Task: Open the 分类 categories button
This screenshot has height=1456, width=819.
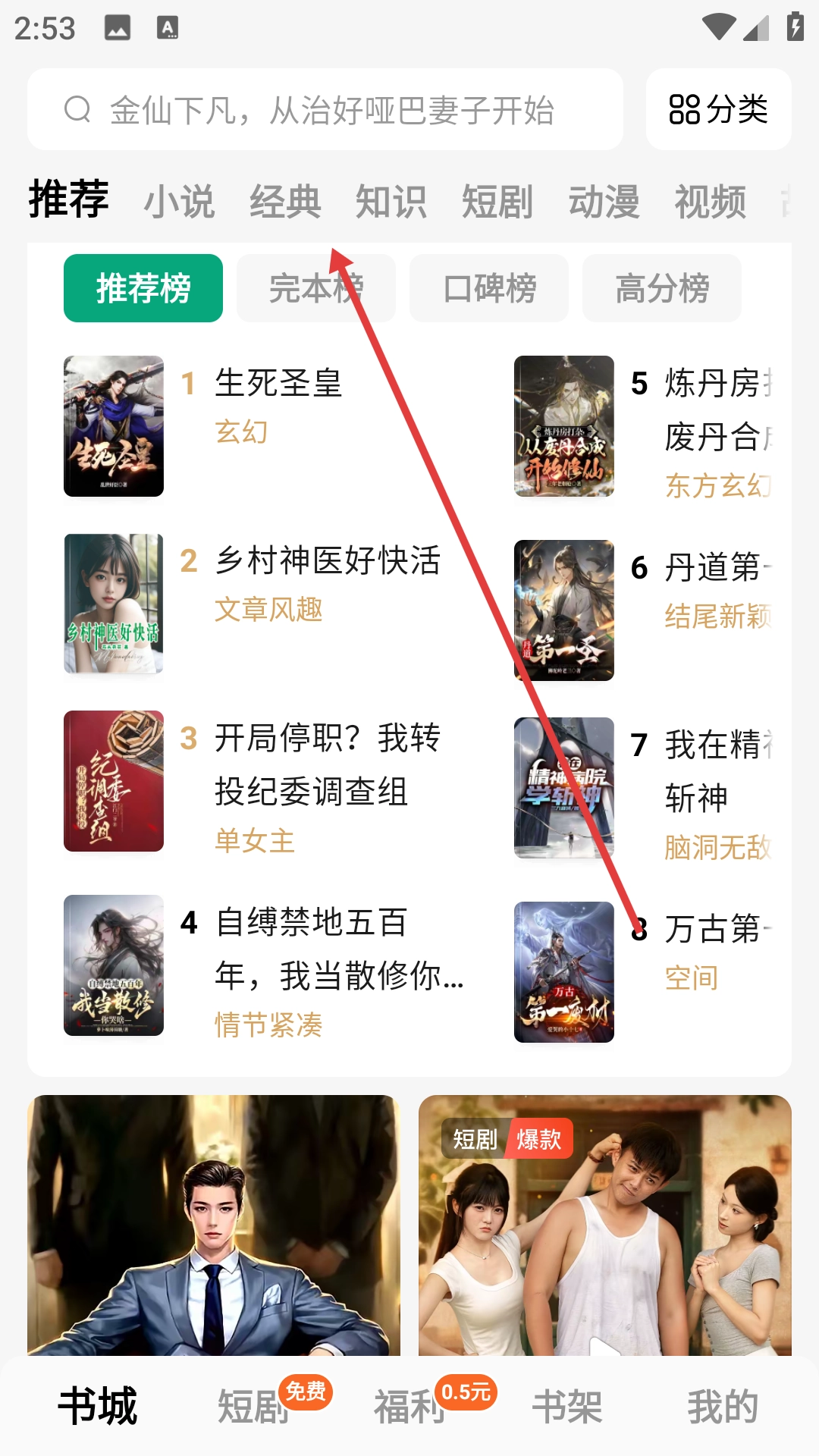Action: [x=718, y=110]
